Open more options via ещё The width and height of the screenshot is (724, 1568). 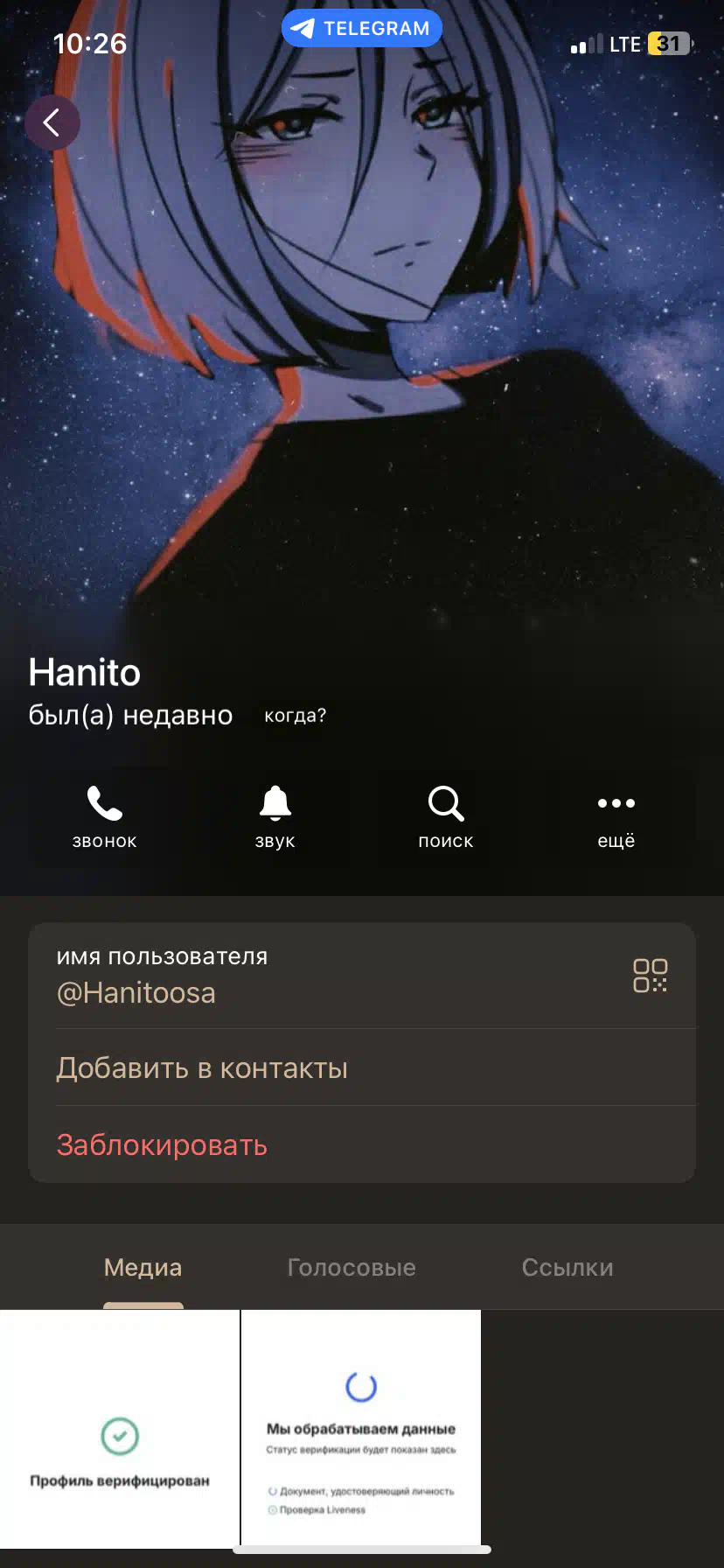[x=616, y=817]
